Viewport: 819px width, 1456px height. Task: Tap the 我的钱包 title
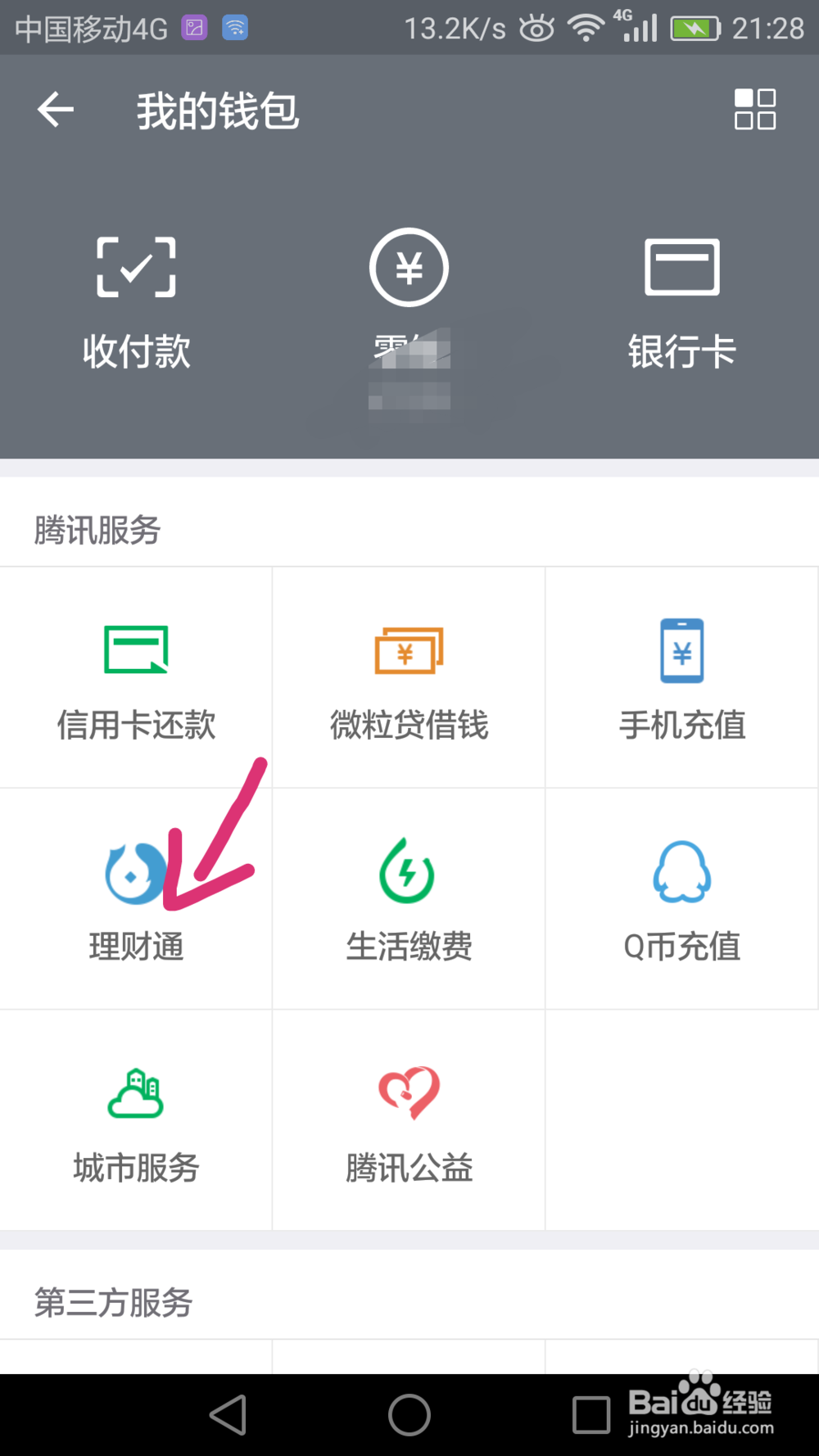pos(217,113)
